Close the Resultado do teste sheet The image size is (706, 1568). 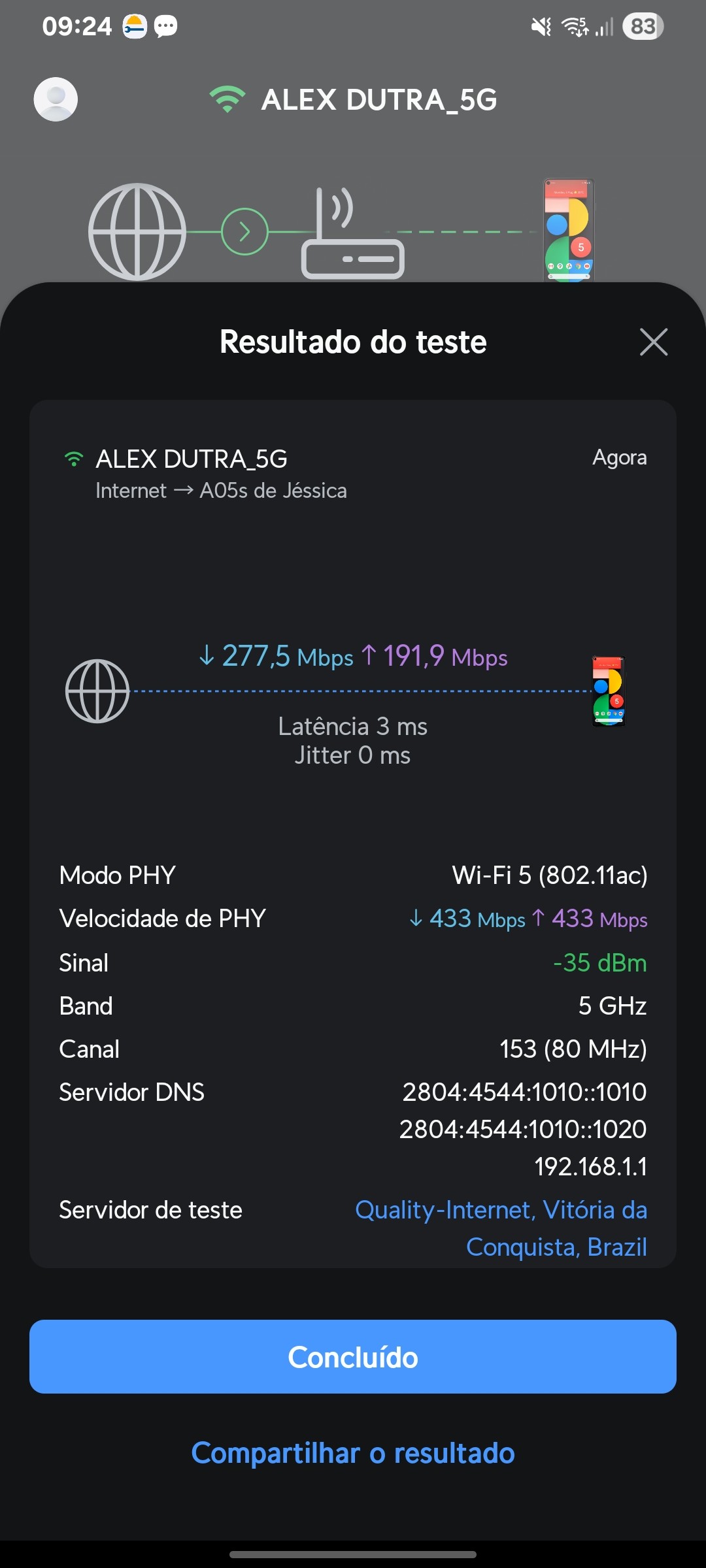(x=653, y=342)
